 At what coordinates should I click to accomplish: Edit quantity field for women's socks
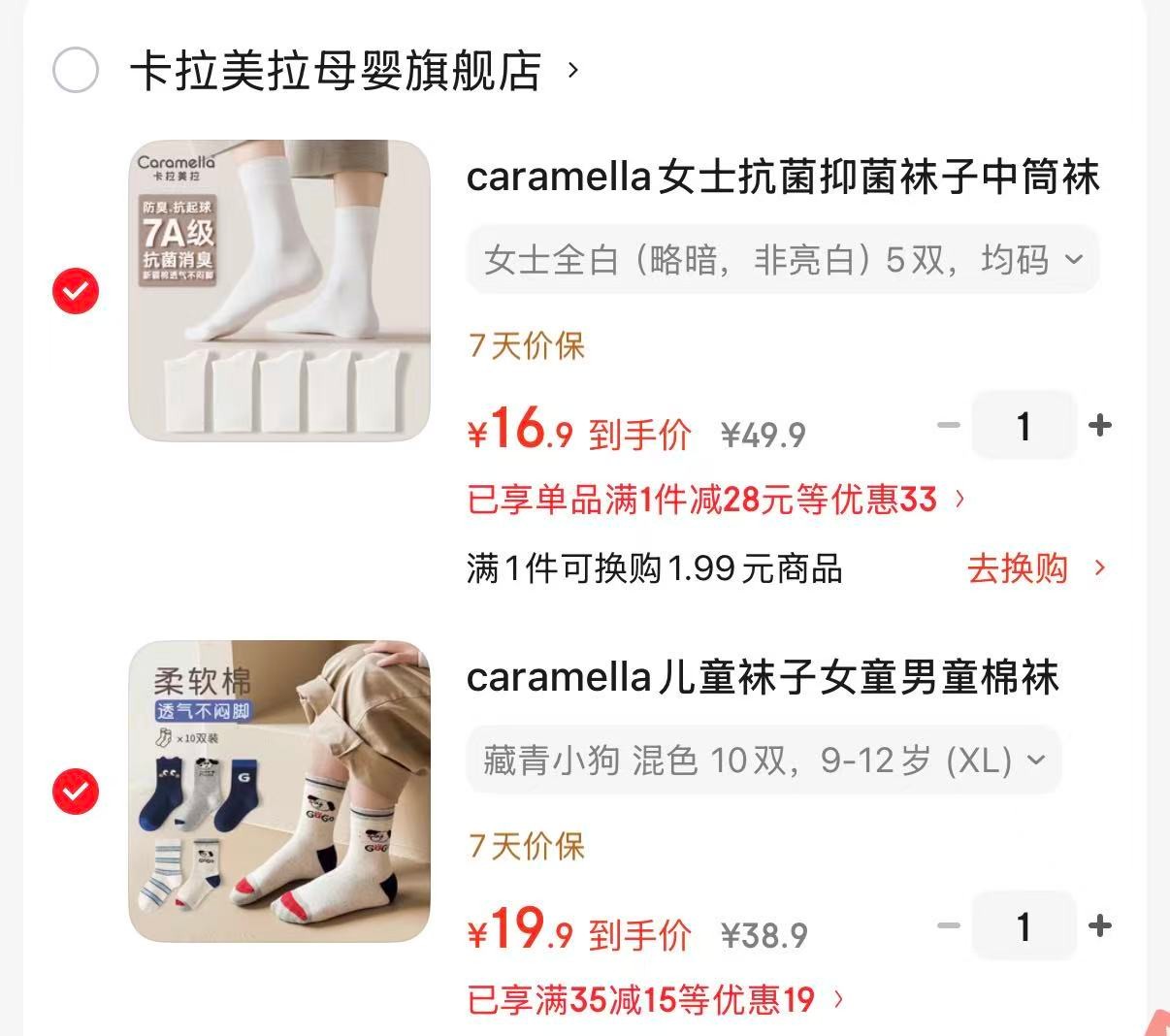[1024, 425]
